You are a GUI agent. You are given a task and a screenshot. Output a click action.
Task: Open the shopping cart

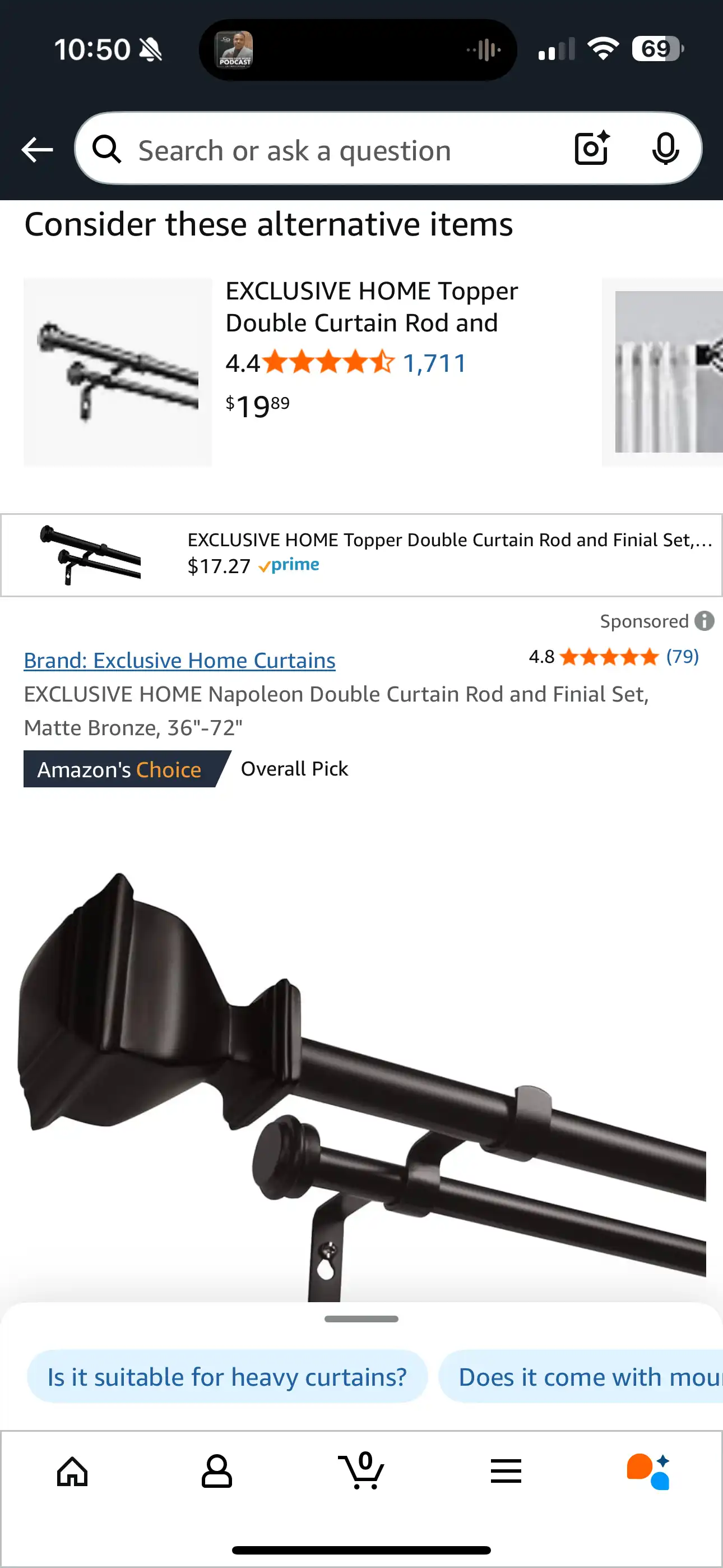pos(361,1472)
